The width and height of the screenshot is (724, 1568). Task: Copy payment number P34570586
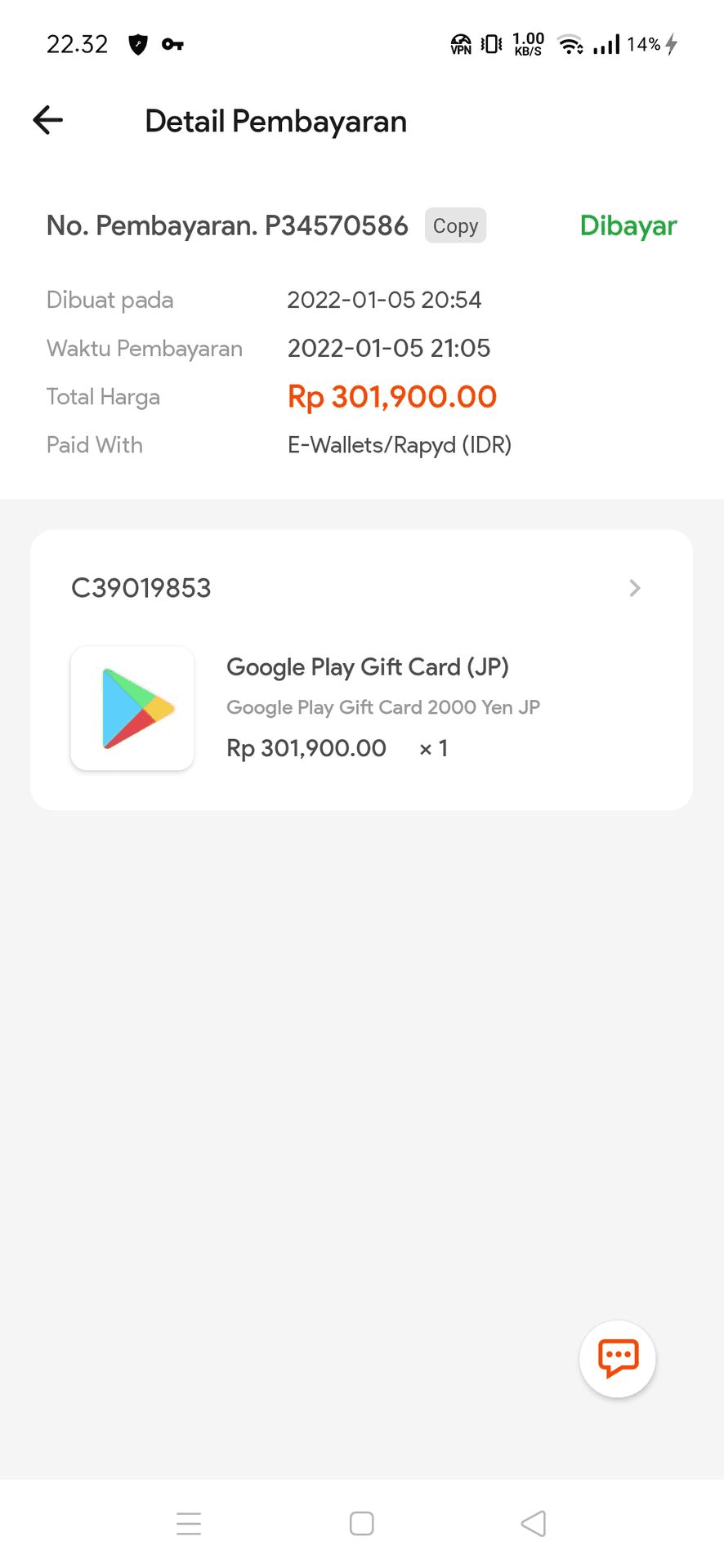click(x=455, y=225)
